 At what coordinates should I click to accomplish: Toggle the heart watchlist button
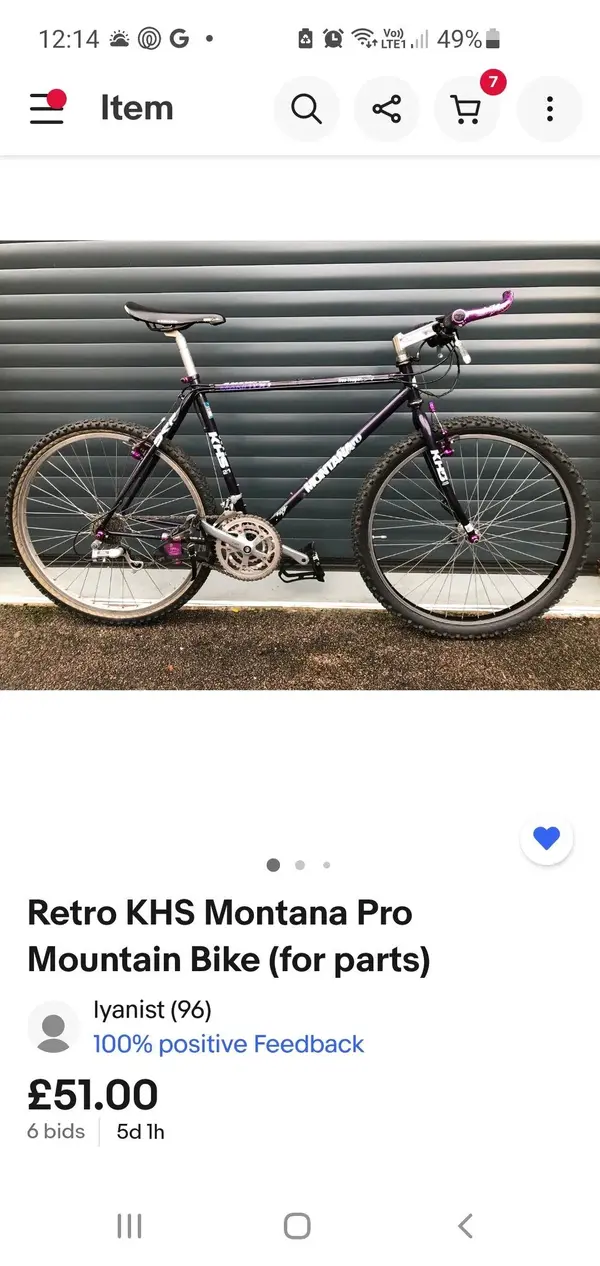[546, 839]
